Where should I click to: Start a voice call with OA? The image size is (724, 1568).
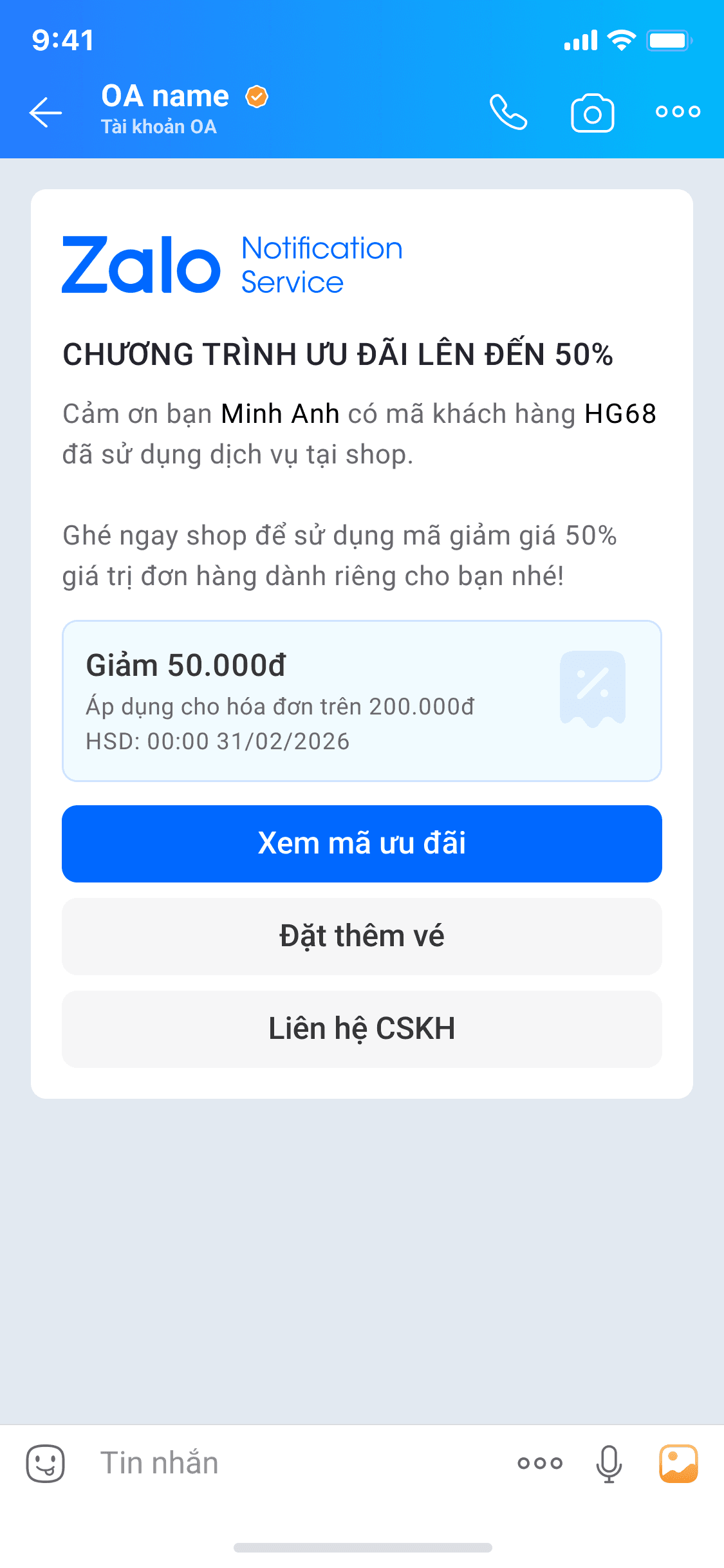[508, 112]
